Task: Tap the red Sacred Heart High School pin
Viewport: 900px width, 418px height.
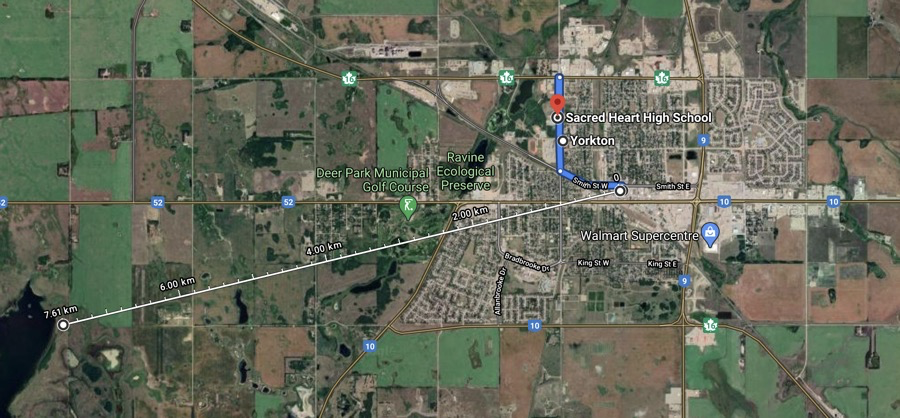Action: [x=557, y=105]
